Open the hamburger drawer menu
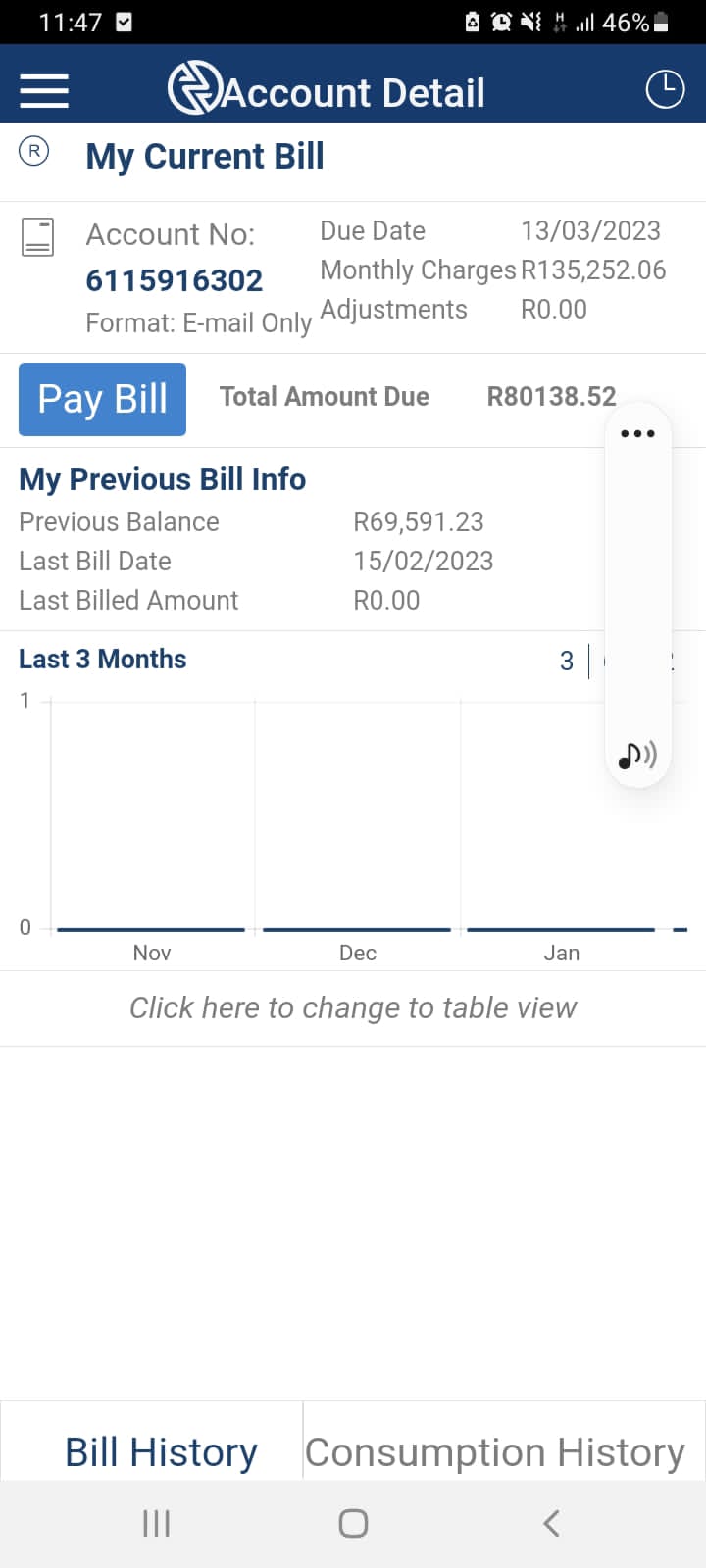Screen dimensions: 706x1568 pyautogui.click(x=44, y=91)
